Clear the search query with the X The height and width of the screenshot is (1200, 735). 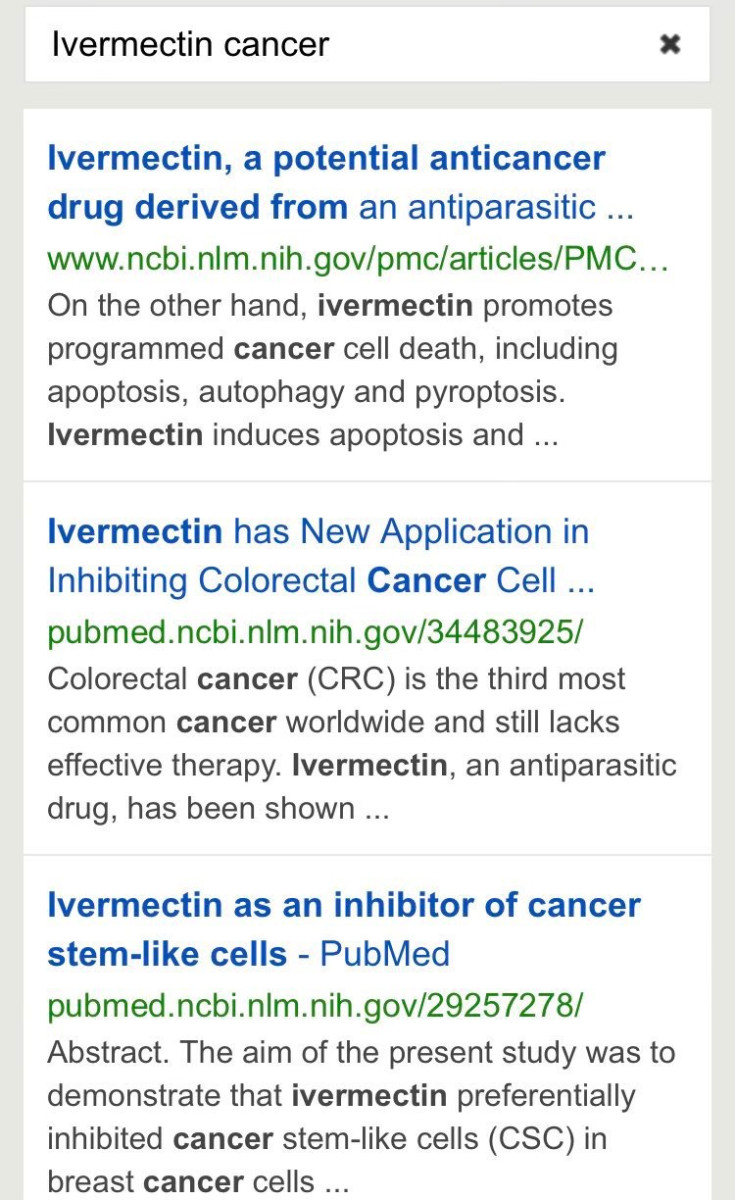coord(670,45)
